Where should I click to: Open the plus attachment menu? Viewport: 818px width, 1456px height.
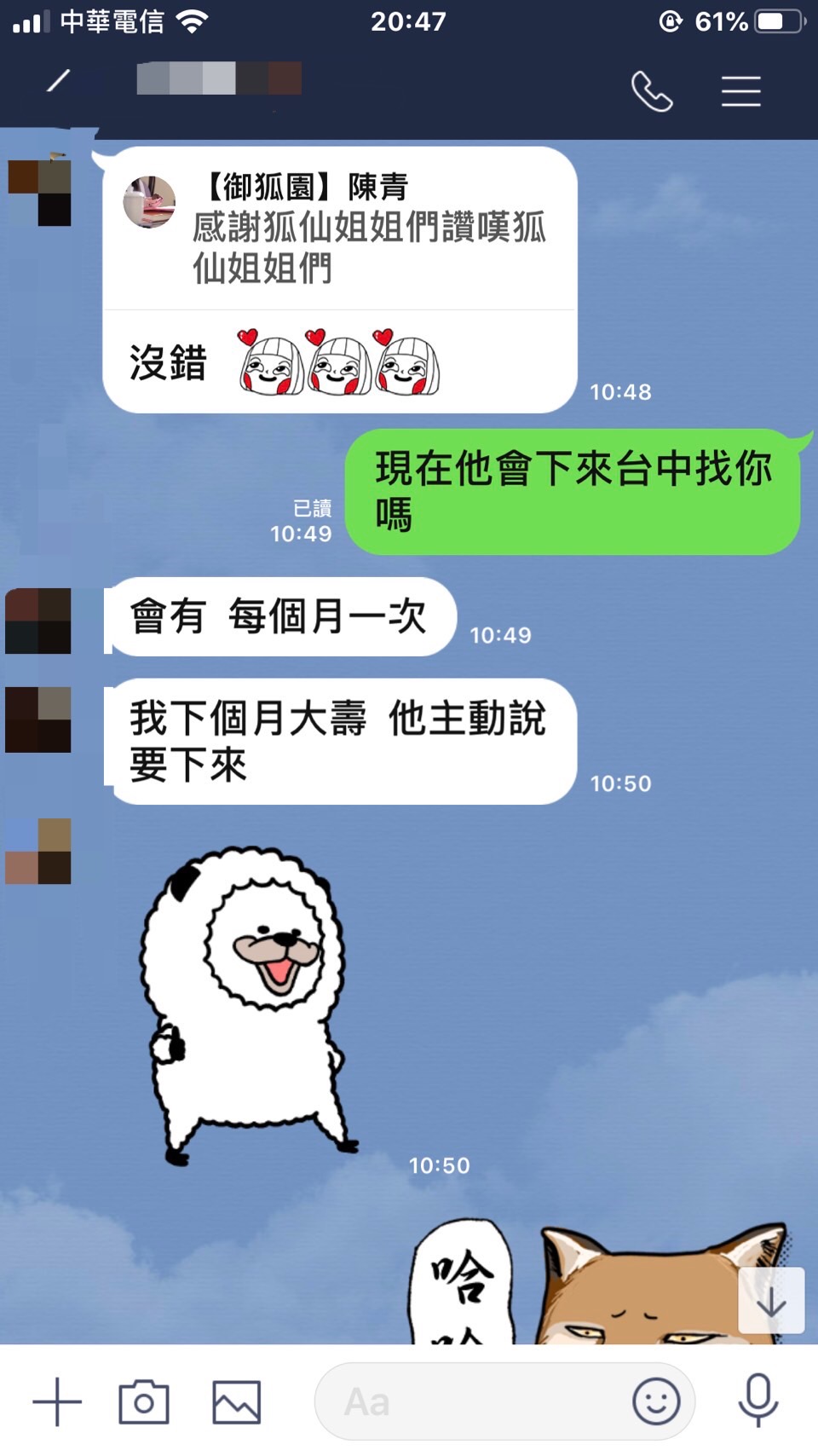(x=57, y=1401)
